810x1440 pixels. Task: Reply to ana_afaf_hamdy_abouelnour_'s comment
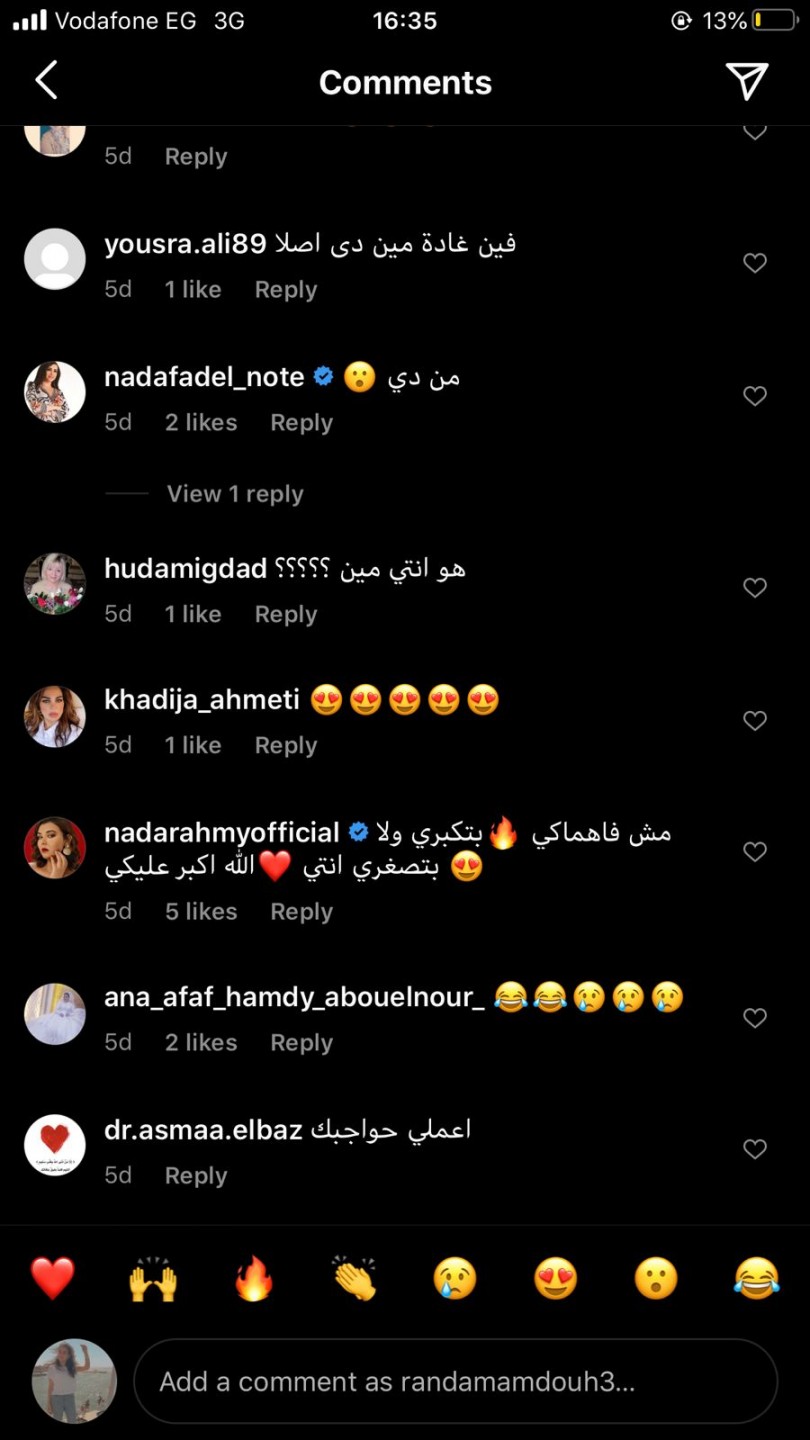[x=301, y=1043]
